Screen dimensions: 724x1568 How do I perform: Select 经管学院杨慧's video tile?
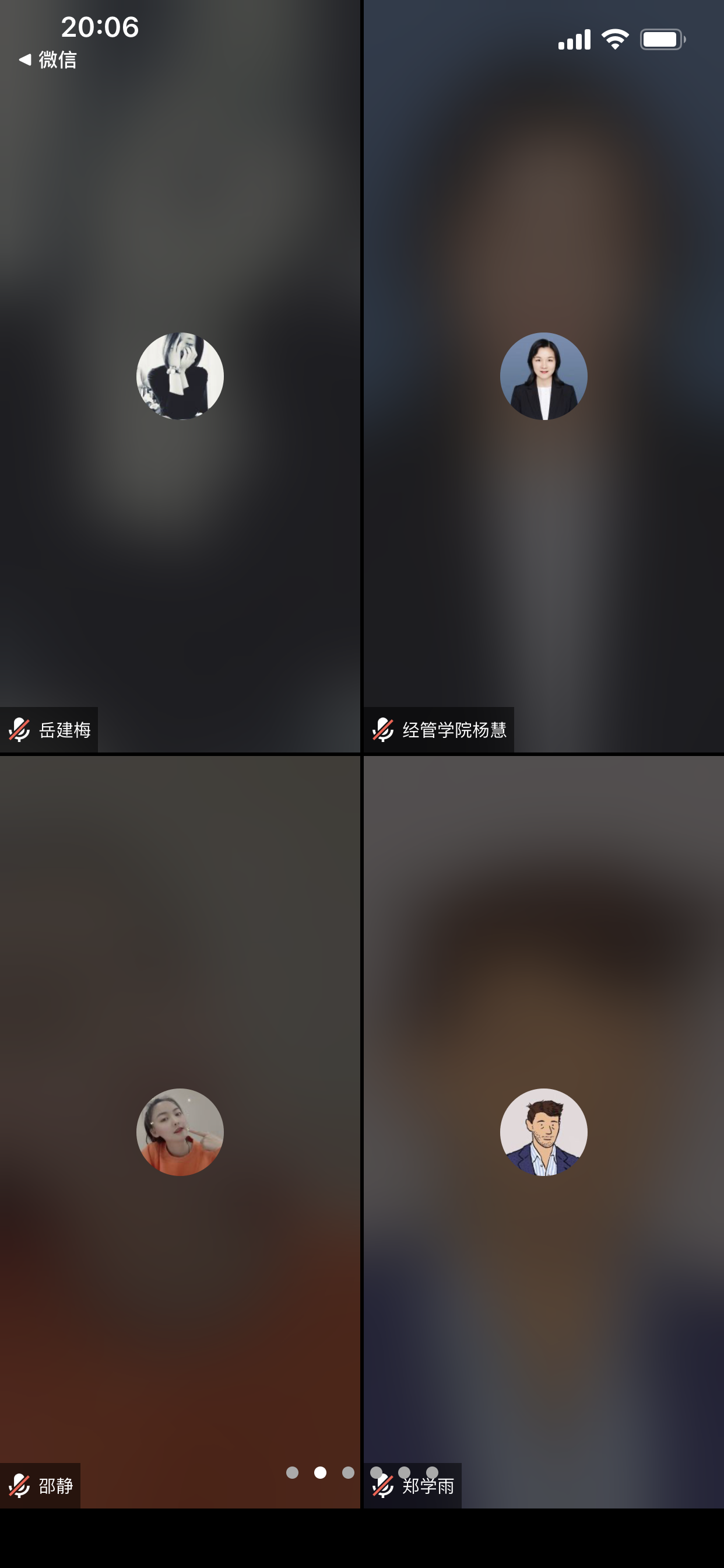[543, 377]
